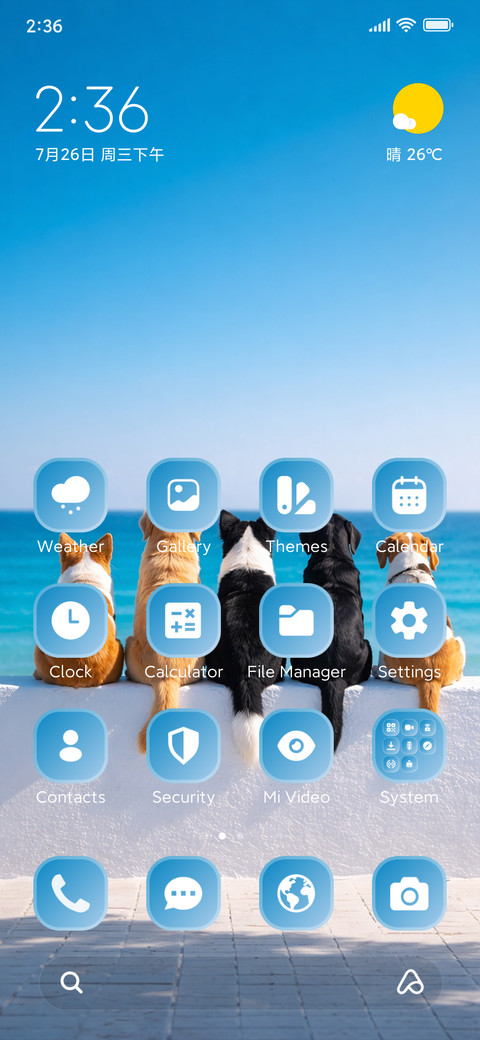Open the camera from the dock
This screenshot has width=480, height=1040.
tap(409, 893)
